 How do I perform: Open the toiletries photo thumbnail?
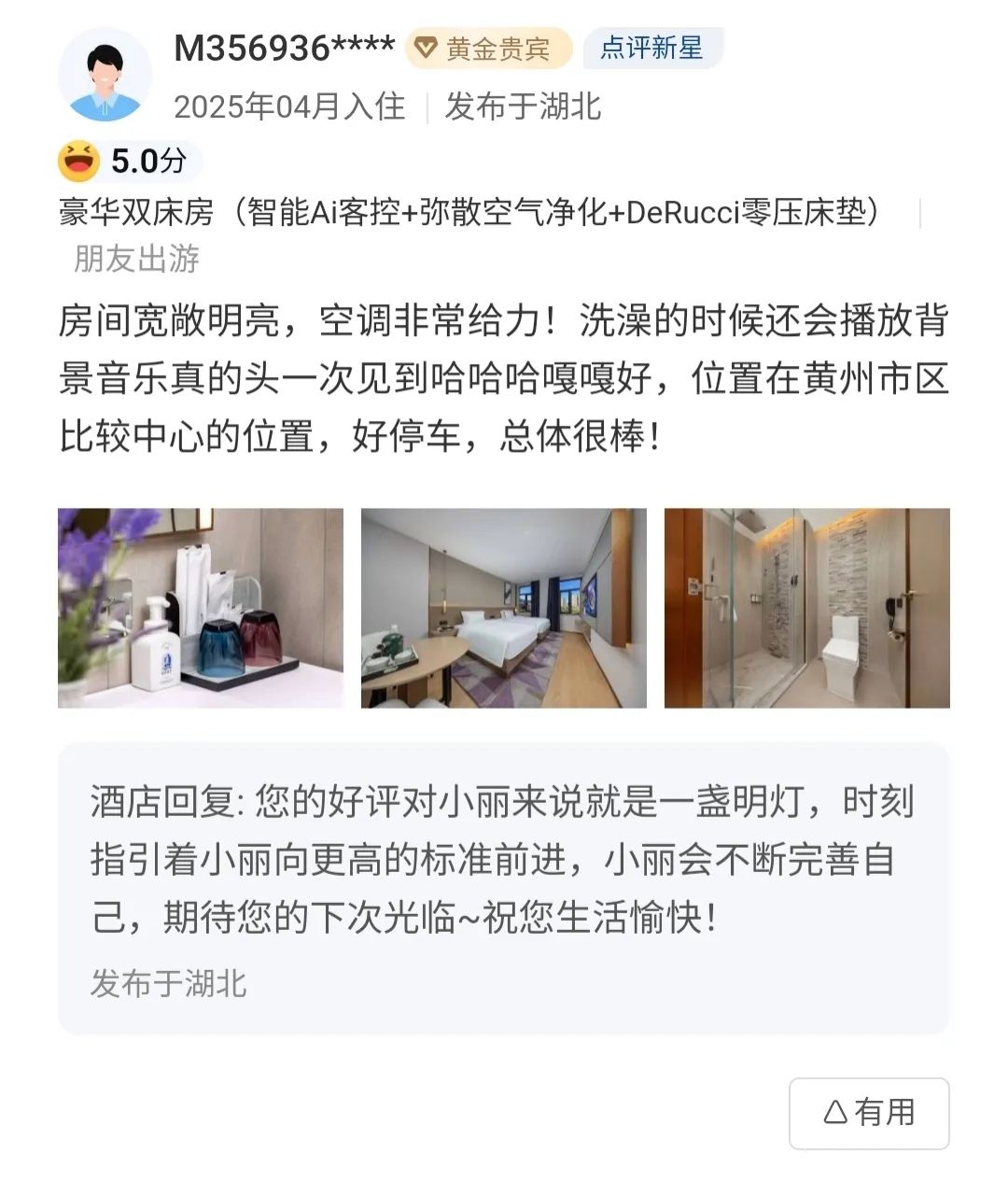pyautogui.click(x=200, y=608)
